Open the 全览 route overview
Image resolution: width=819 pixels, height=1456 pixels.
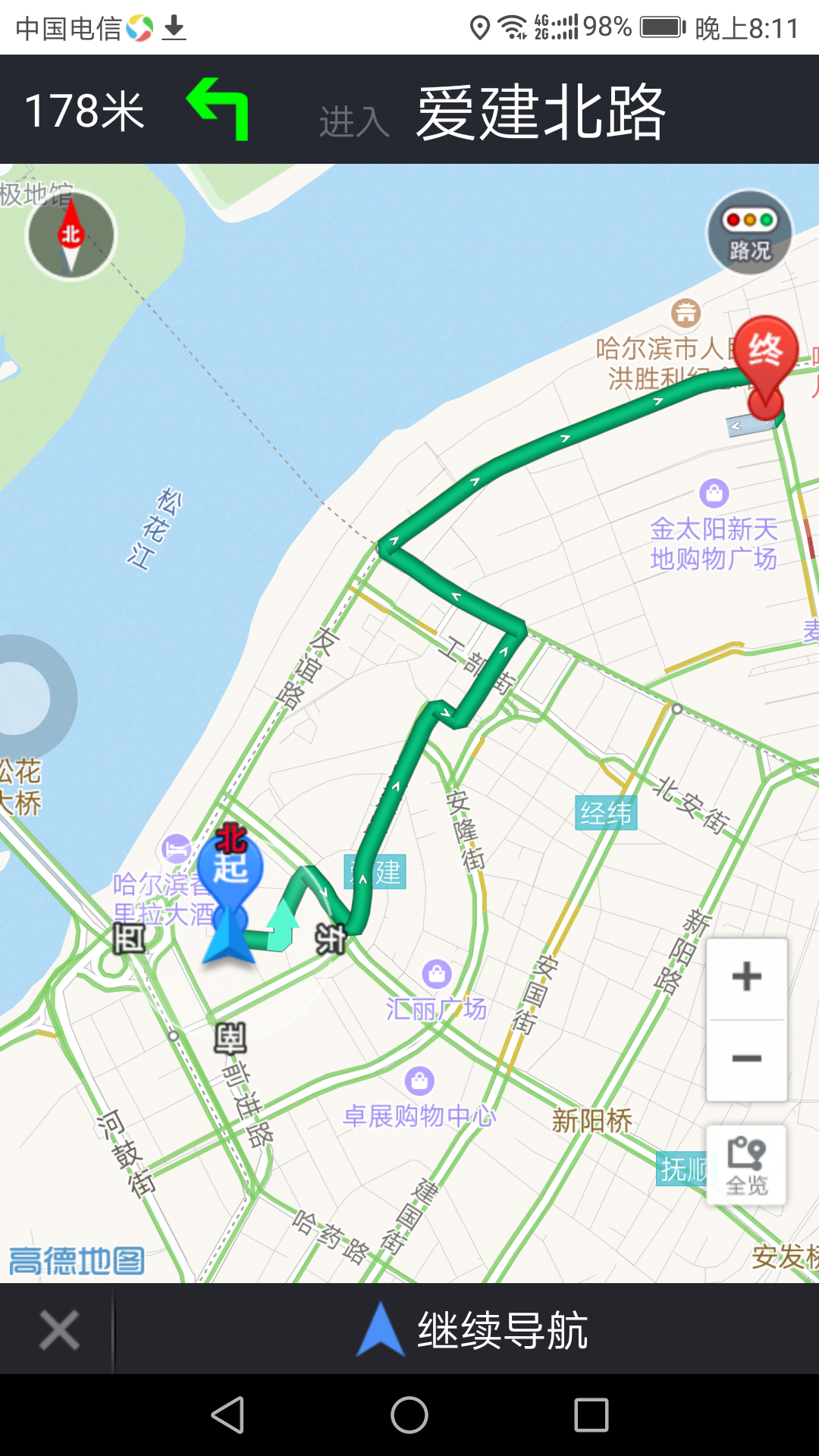coord(746,1166)
